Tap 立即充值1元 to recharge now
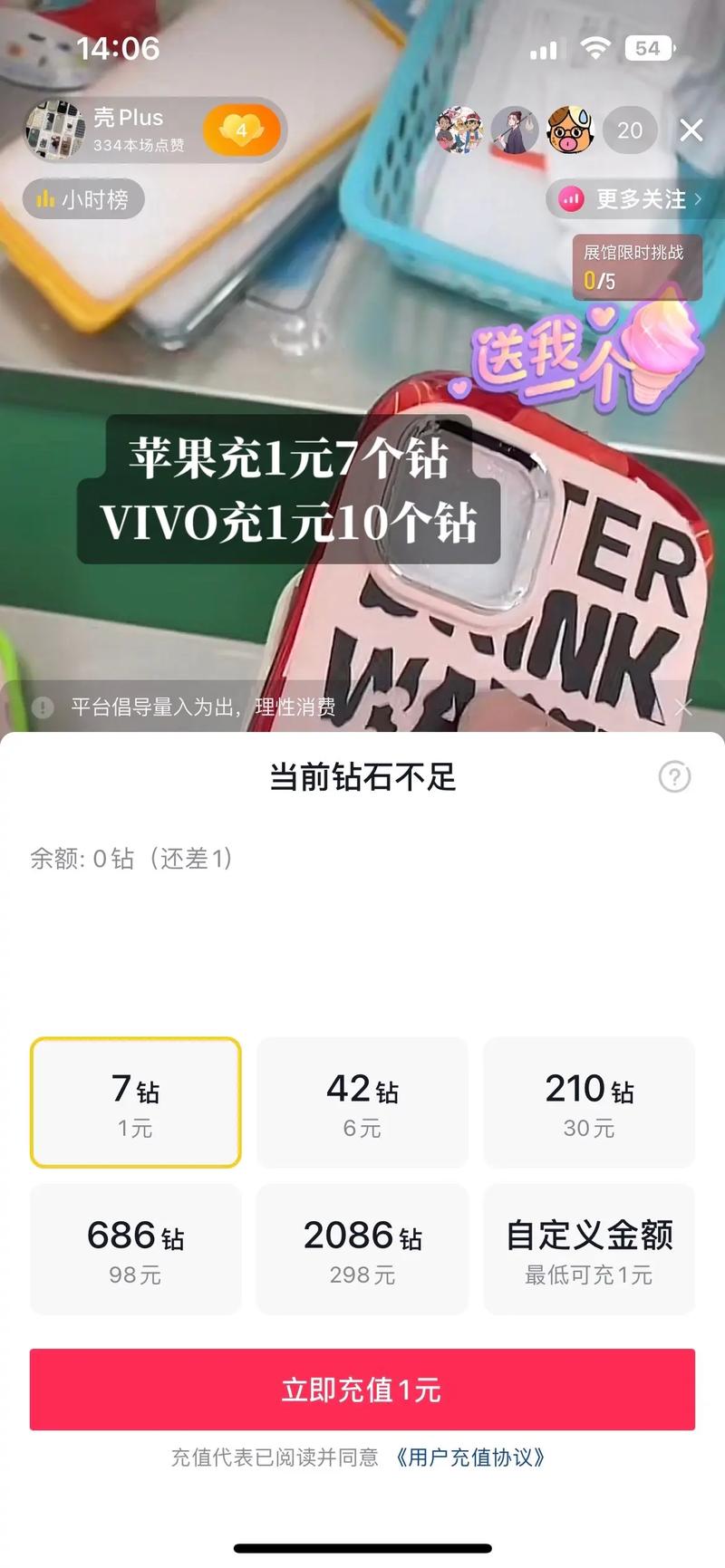725x1568 pixels. click(x=362, y=1390)
